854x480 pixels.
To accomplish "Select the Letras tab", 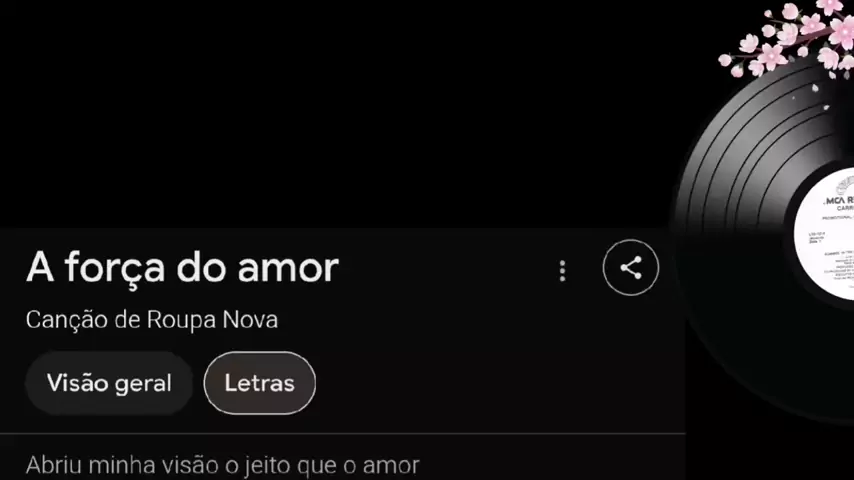I will [259, 383].
